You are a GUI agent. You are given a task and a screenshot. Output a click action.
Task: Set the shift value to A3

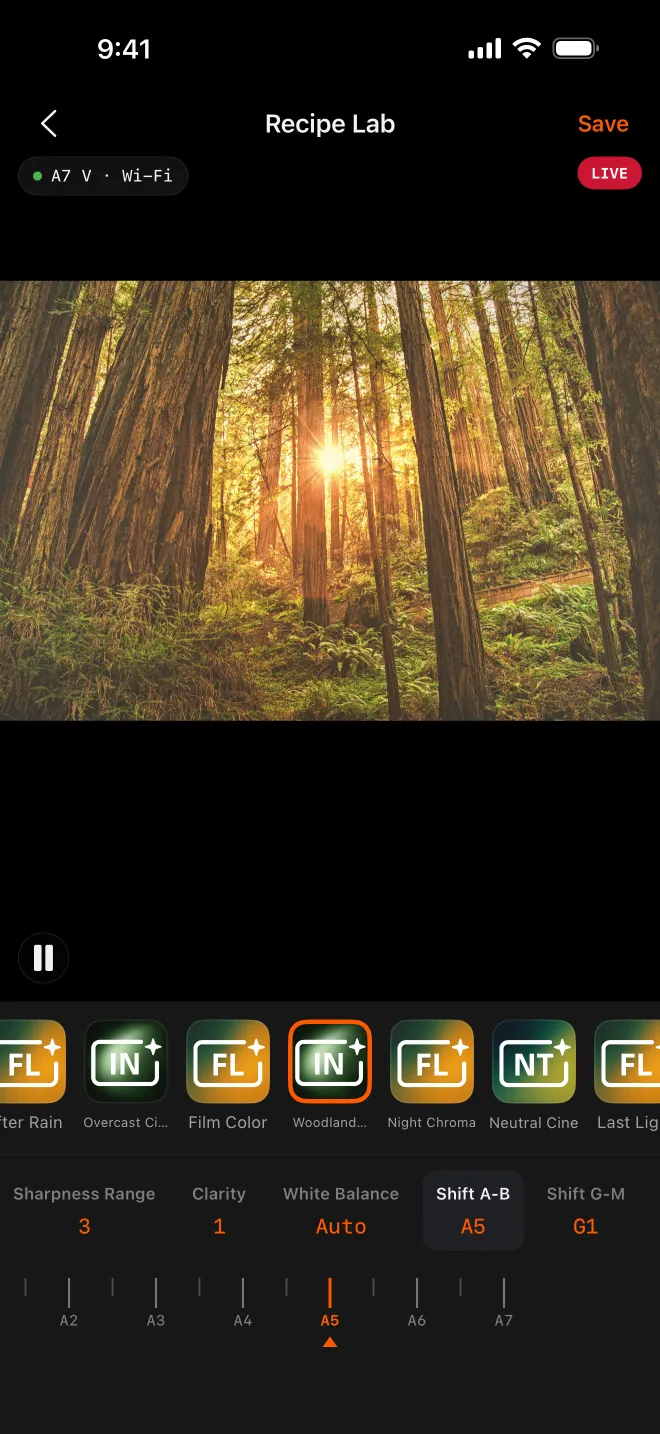point(156,1303)
